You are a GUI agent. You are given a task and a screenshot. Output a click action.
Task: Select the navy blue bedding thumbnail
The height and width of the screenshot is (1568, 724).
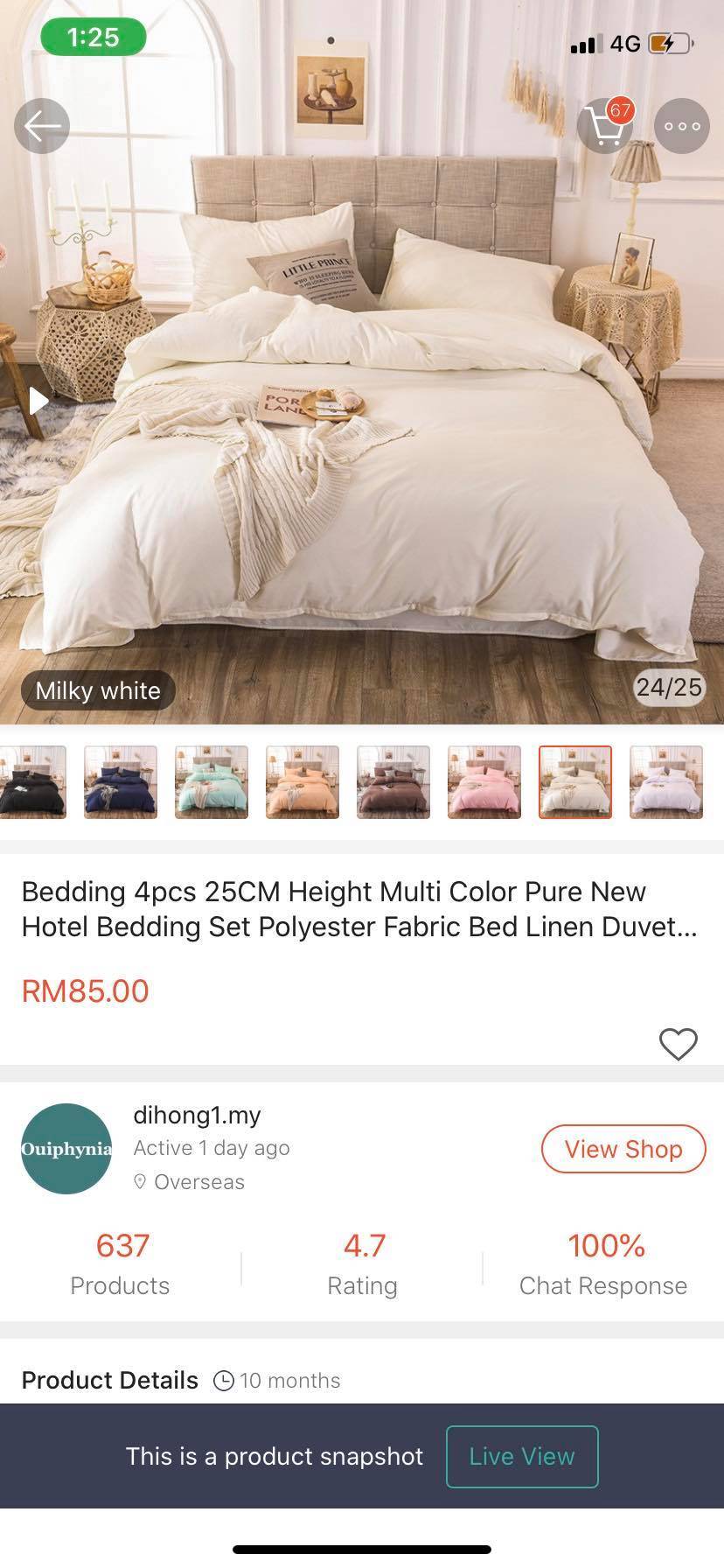click(121, 782)
